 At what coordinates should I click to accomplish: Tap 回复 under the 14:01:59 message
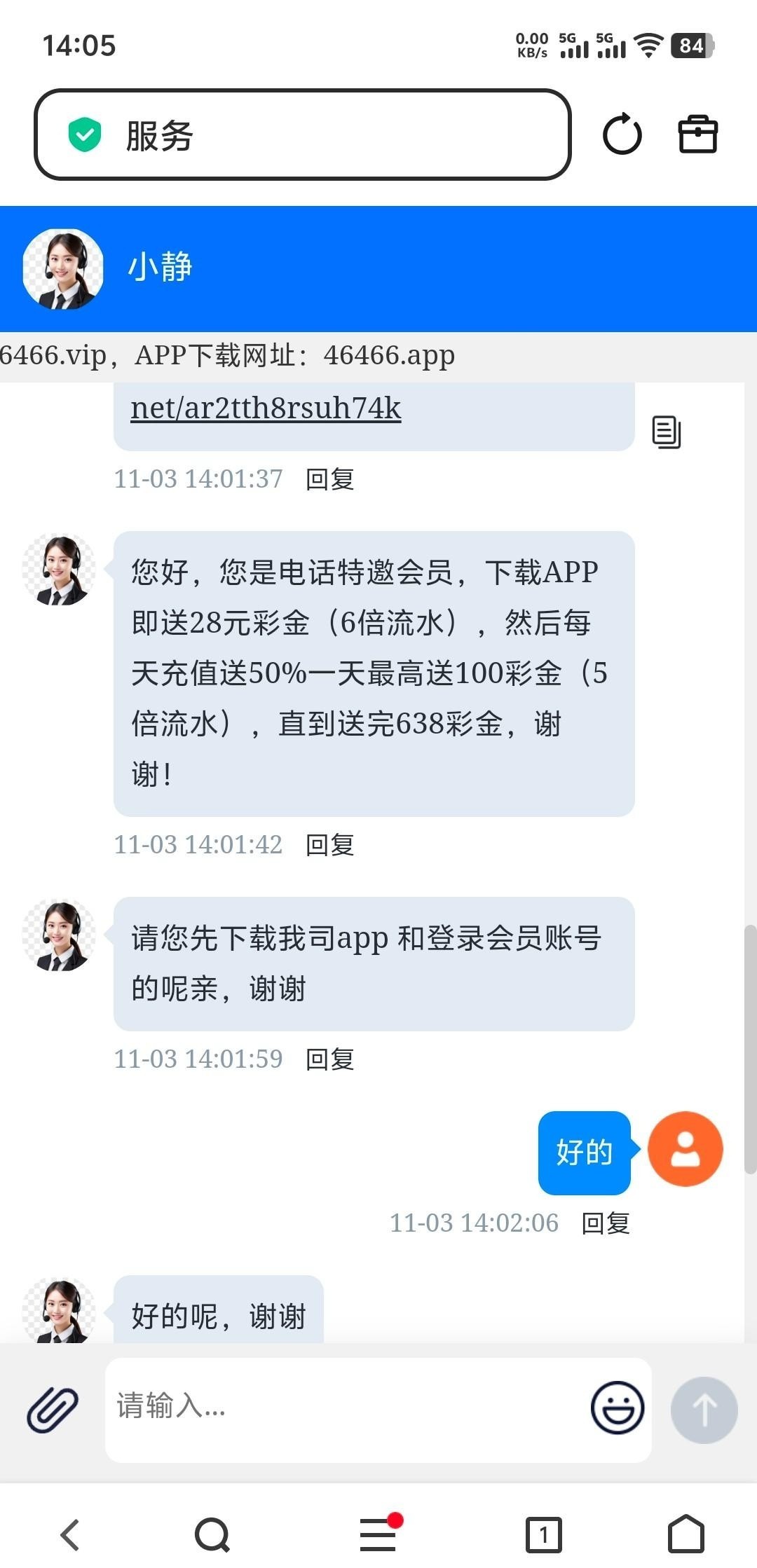click(x=329, y=1059)
